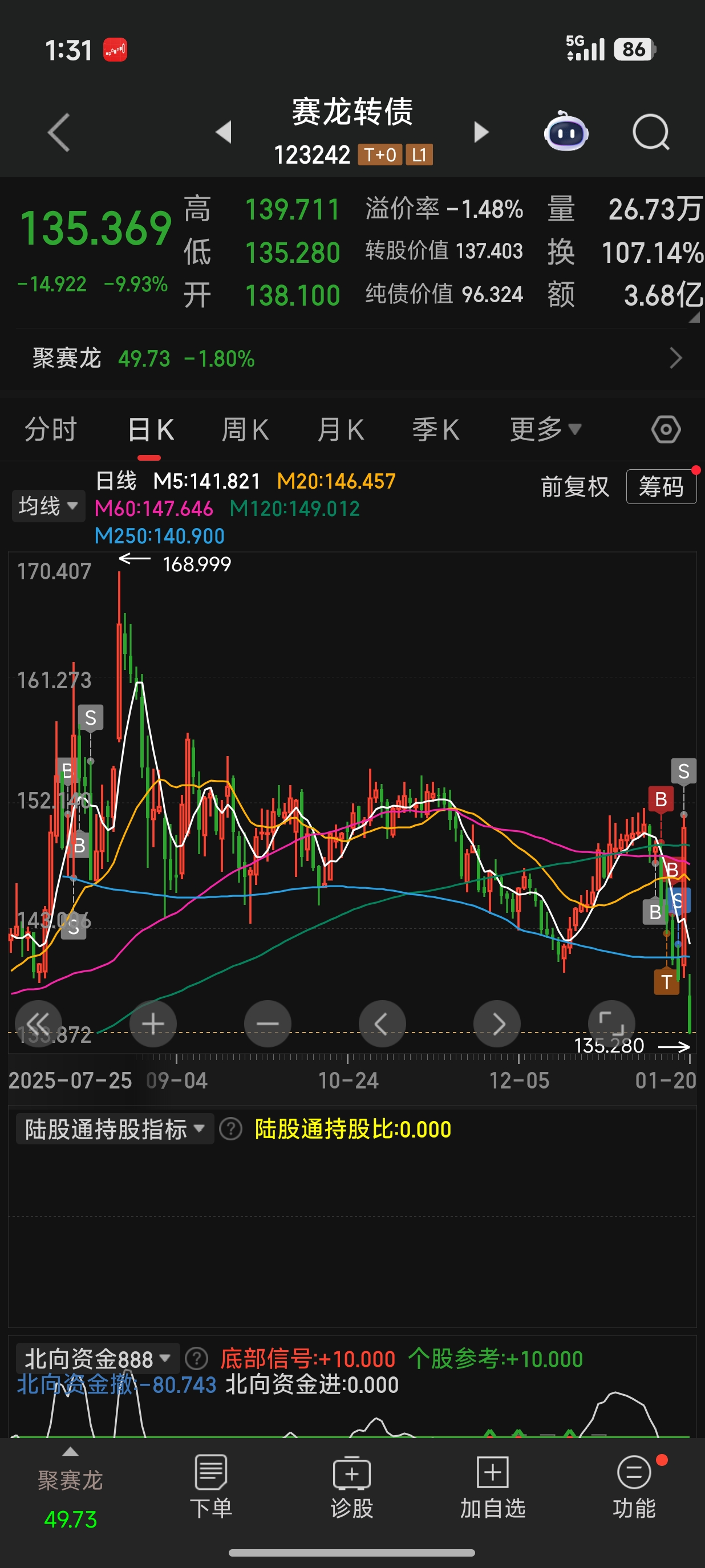Open the AI robot assistant

(x=566, y=132)
